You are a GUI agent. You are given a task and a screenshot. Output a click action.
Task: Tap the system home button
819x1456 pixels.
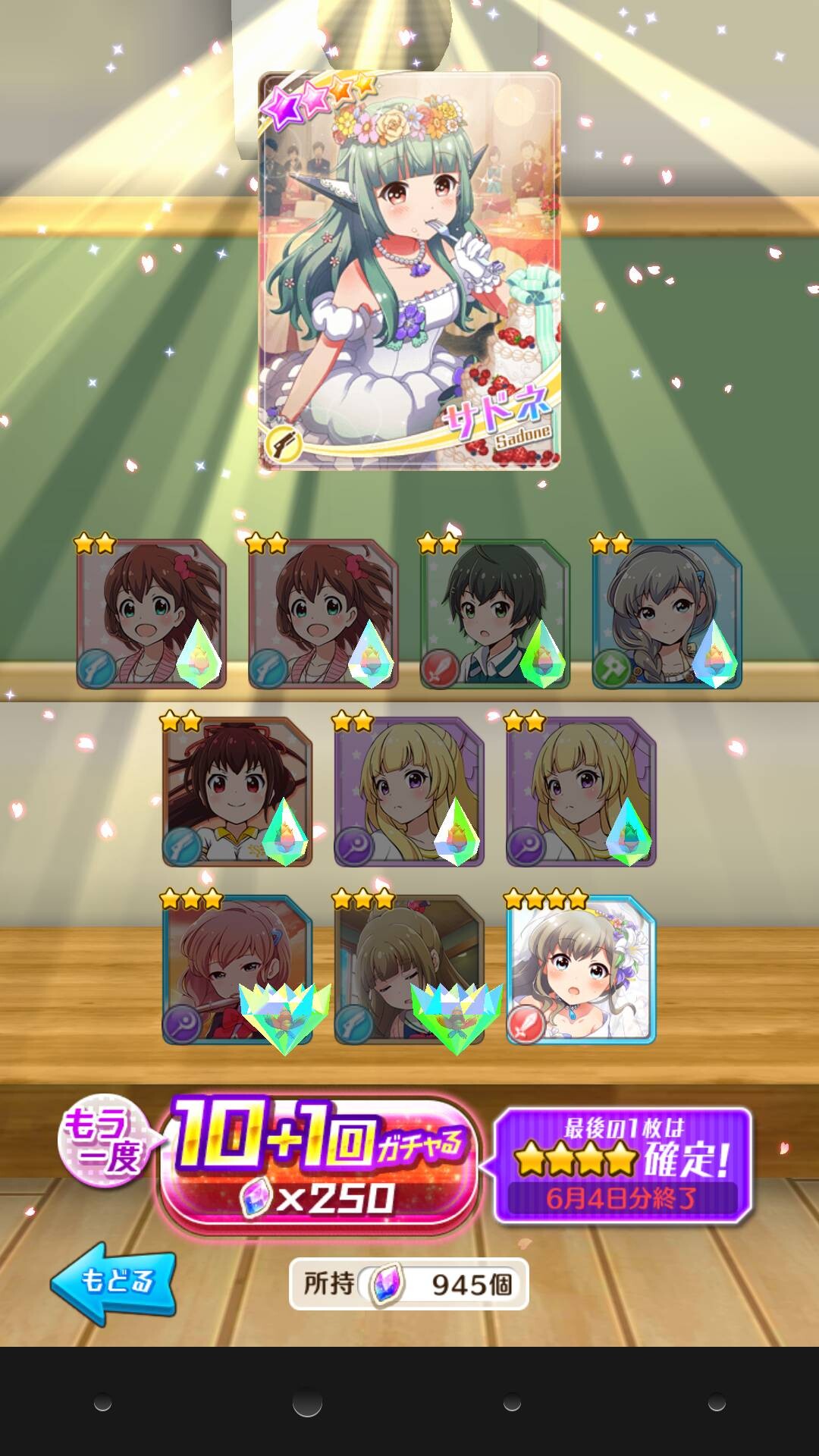pyautogui.click(x=307, y=1403)
